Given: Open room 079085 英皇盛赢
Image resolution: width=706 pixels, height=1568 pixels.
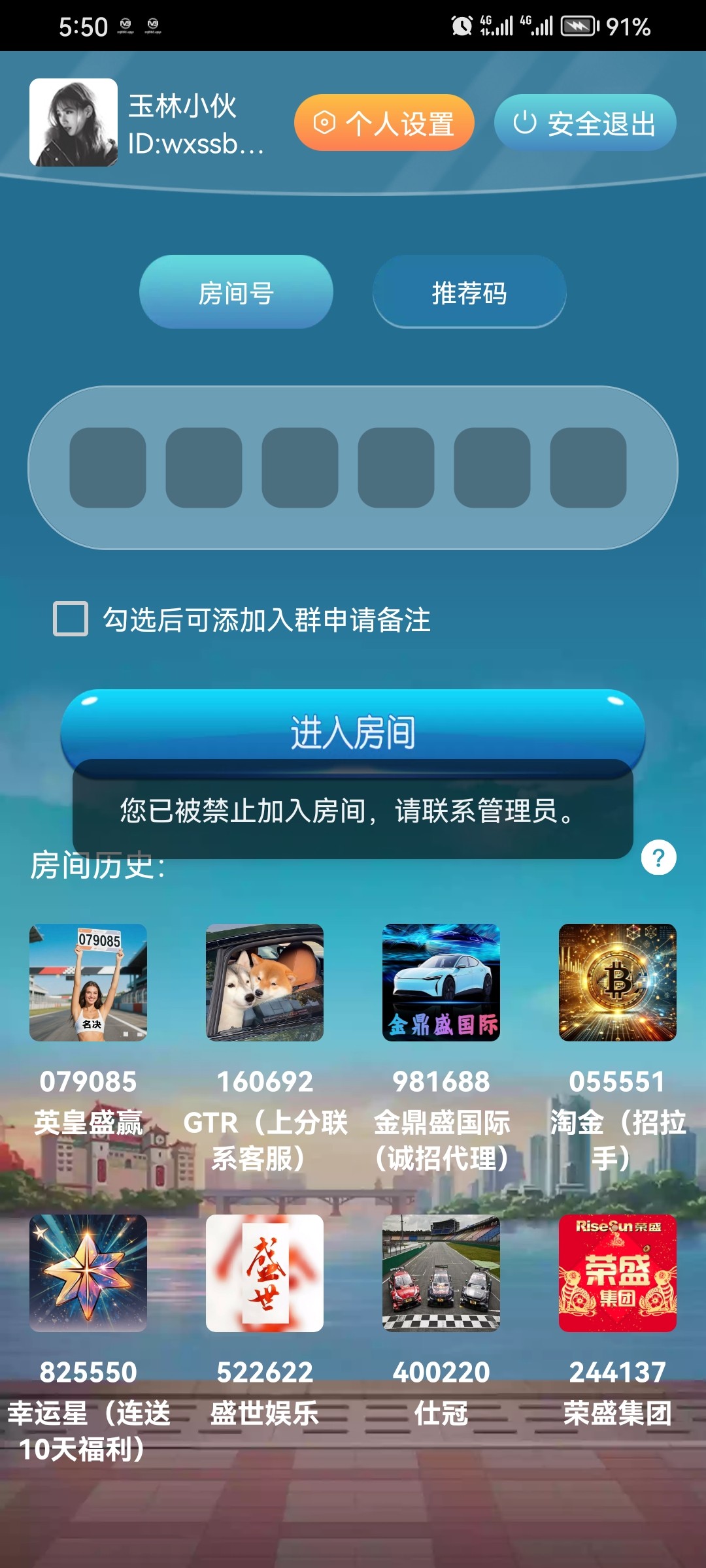Looking at the screenshot, I should pyautogui.click(x=88, y=983).
